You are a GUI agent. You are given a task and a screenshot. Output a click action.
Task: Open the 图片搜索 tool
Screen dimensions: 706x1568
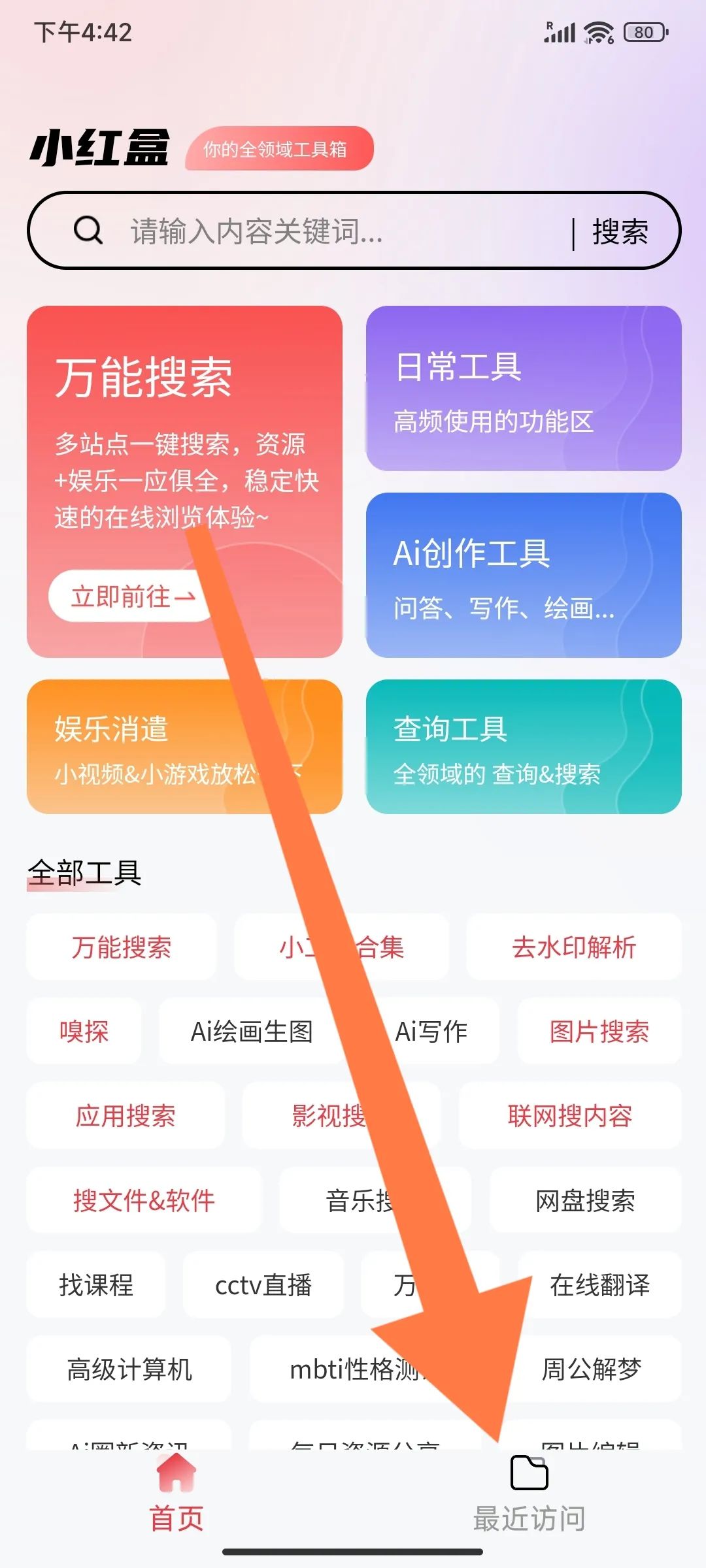[x=599, y=1031]
